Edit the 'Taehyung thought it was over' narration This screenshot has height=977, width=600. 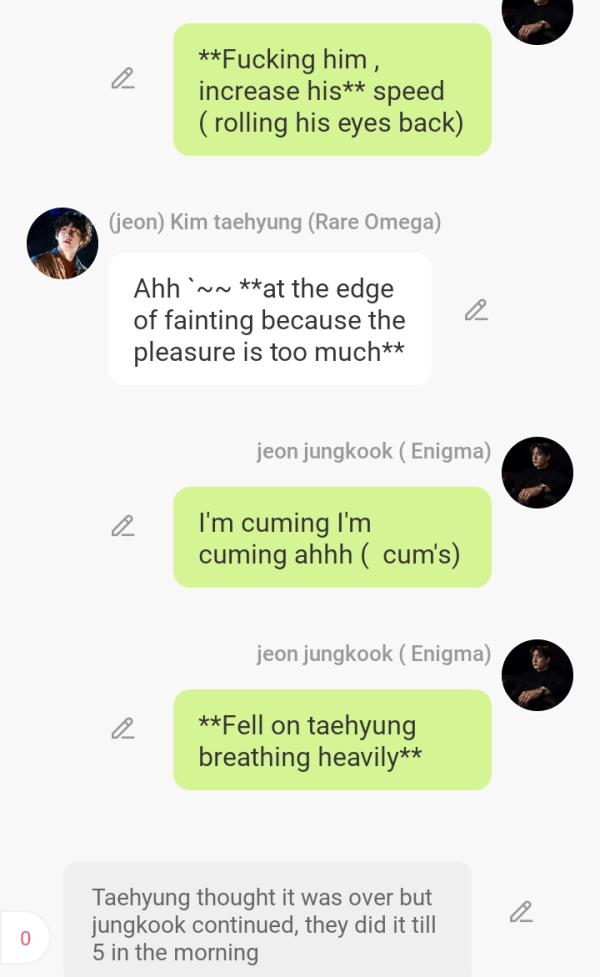tap(521, 912)
